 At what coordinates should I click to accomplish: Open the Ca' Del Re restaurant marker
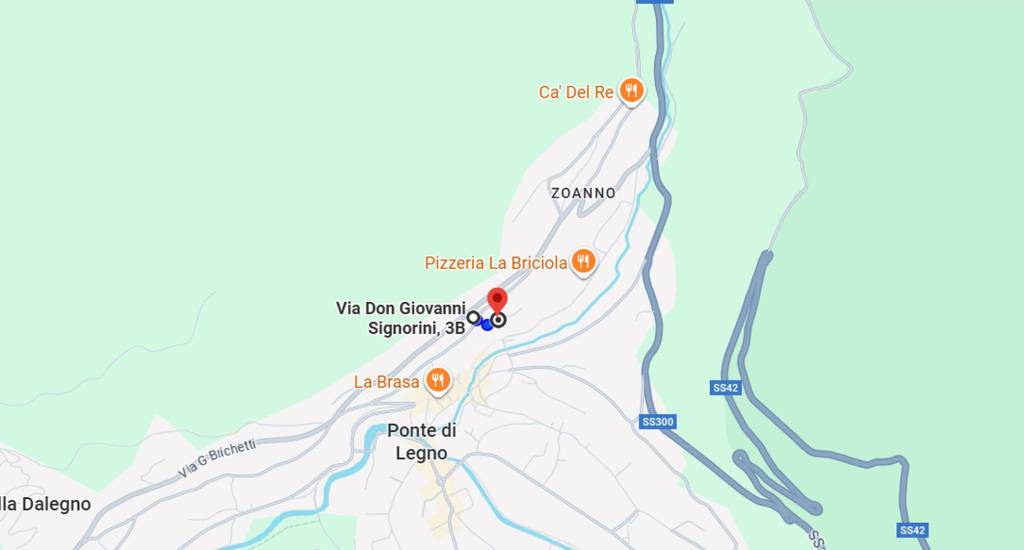coord(630,91)
